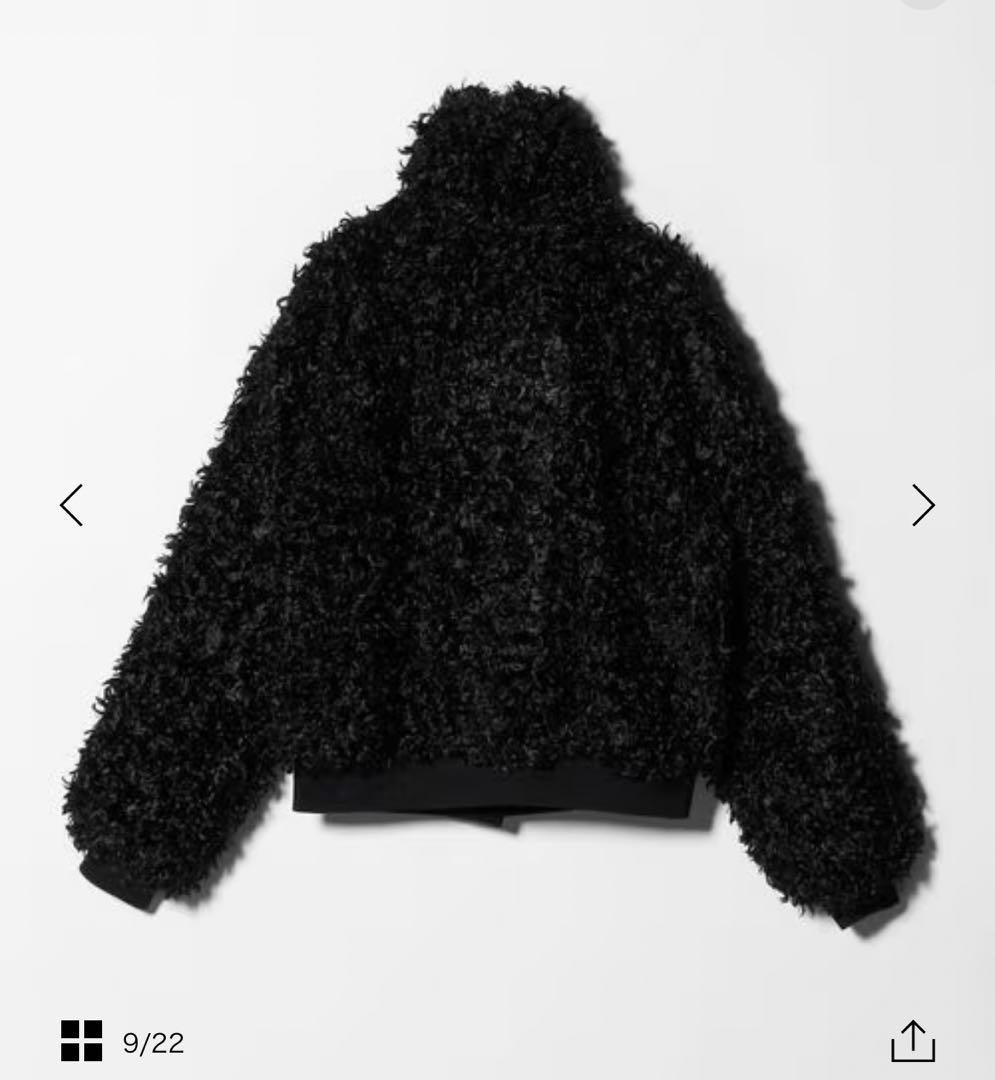The image size is (995, 1080).
Task: Share this jacket photo
Action: click(912, 1041)
